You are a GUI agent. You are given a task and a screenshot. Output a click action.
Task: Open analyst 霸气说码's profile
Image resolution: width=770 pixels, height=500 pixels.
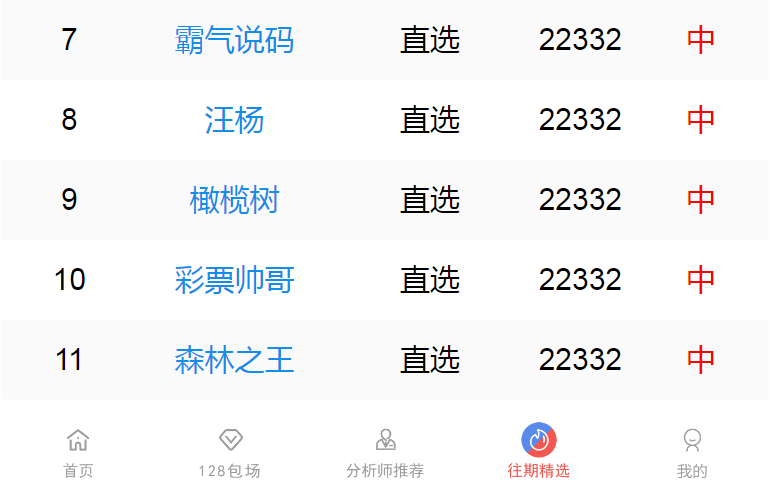[x=234, y=40]
